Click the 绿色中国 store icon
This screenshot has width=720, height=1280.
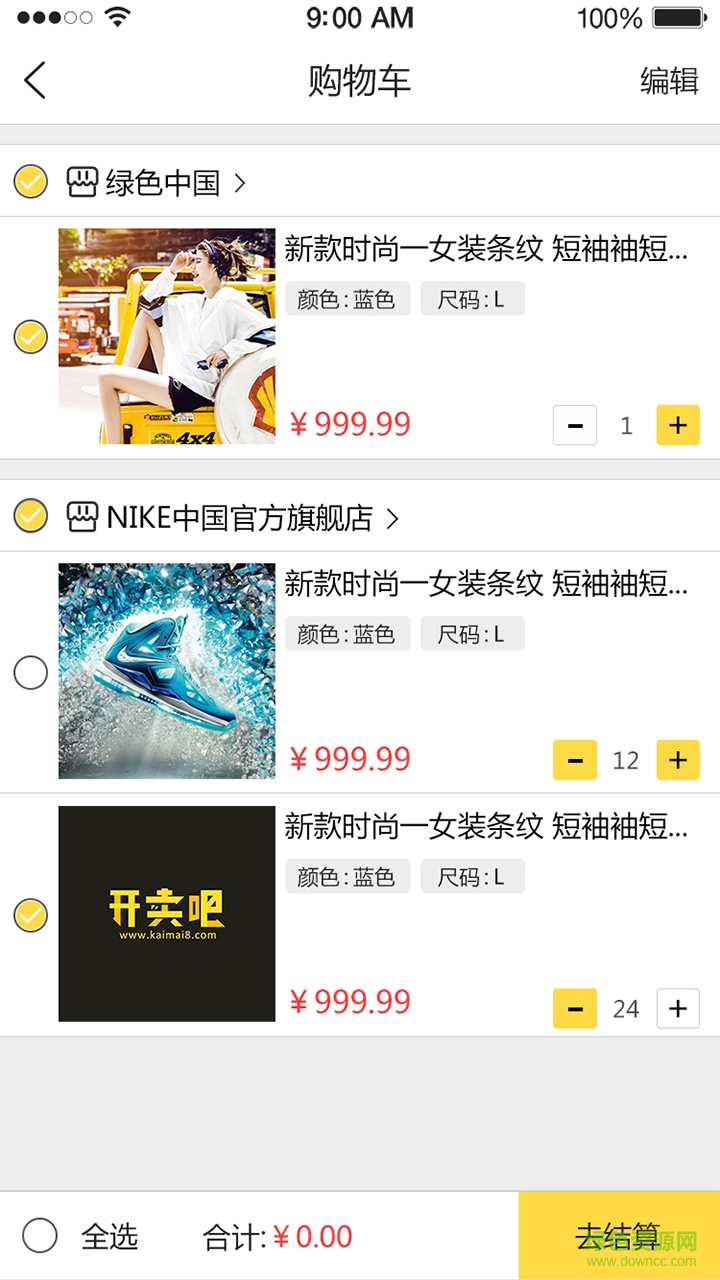[84, 182]
